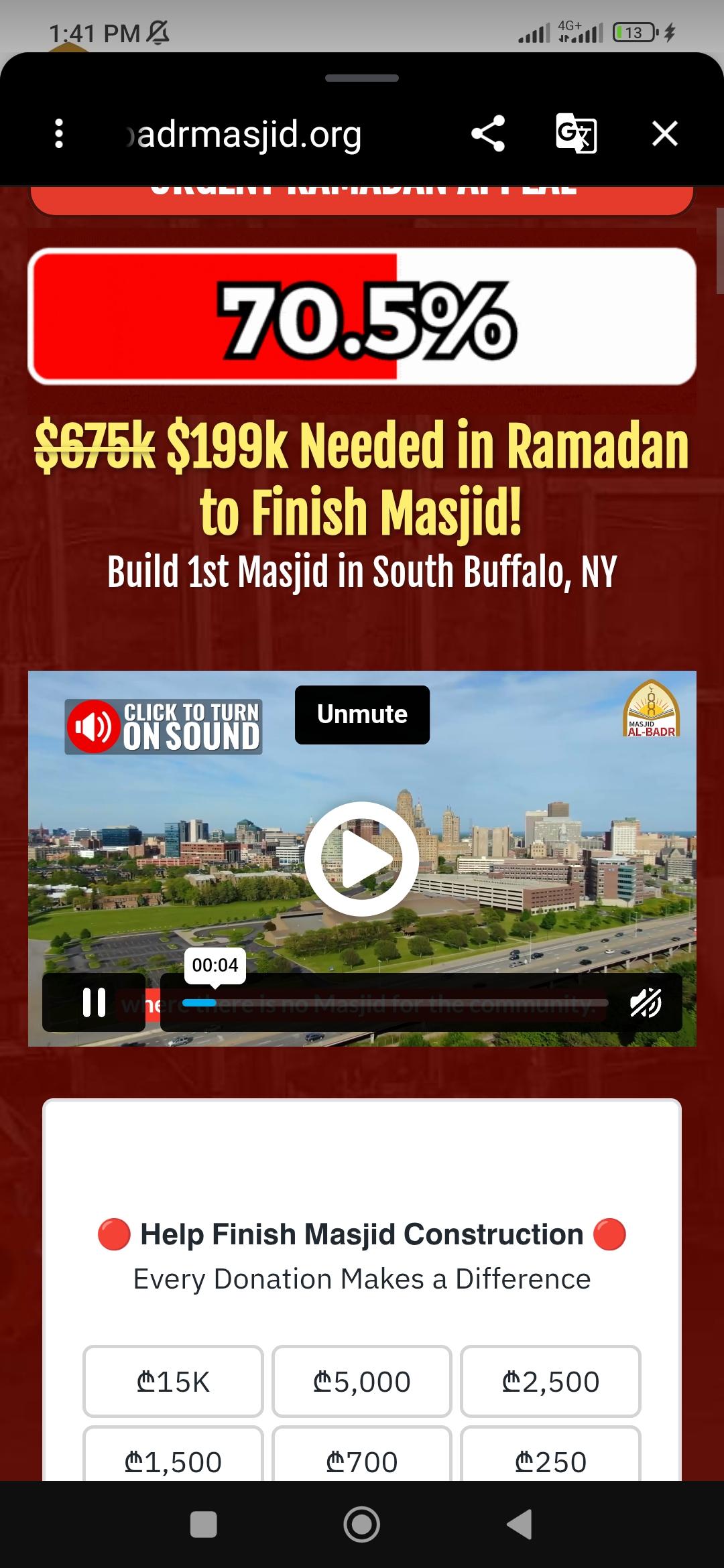
Task: Translate the page with Google Translate
Action: coord(577,133)
